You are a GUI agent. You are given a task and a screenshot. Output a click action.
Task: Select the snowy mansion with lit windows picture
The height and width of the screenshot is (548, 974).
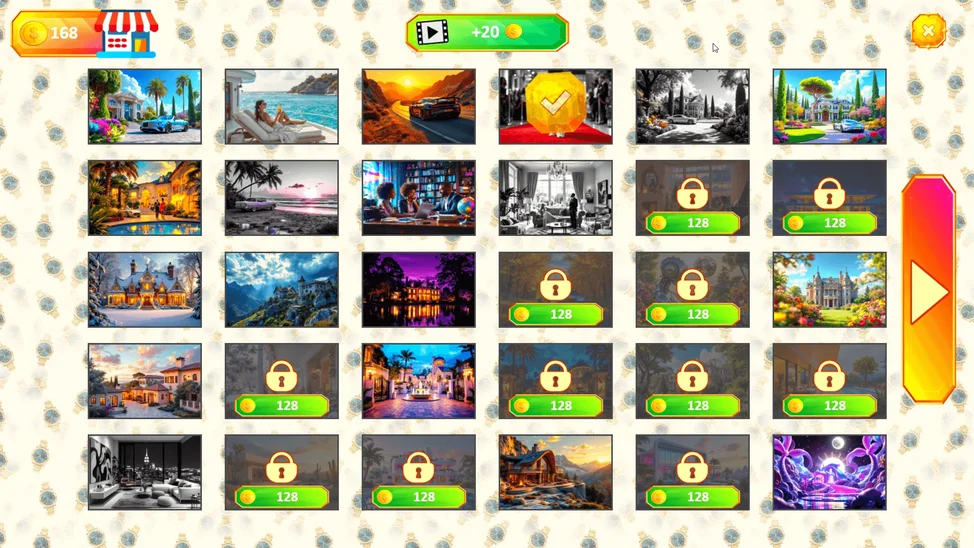145,290
